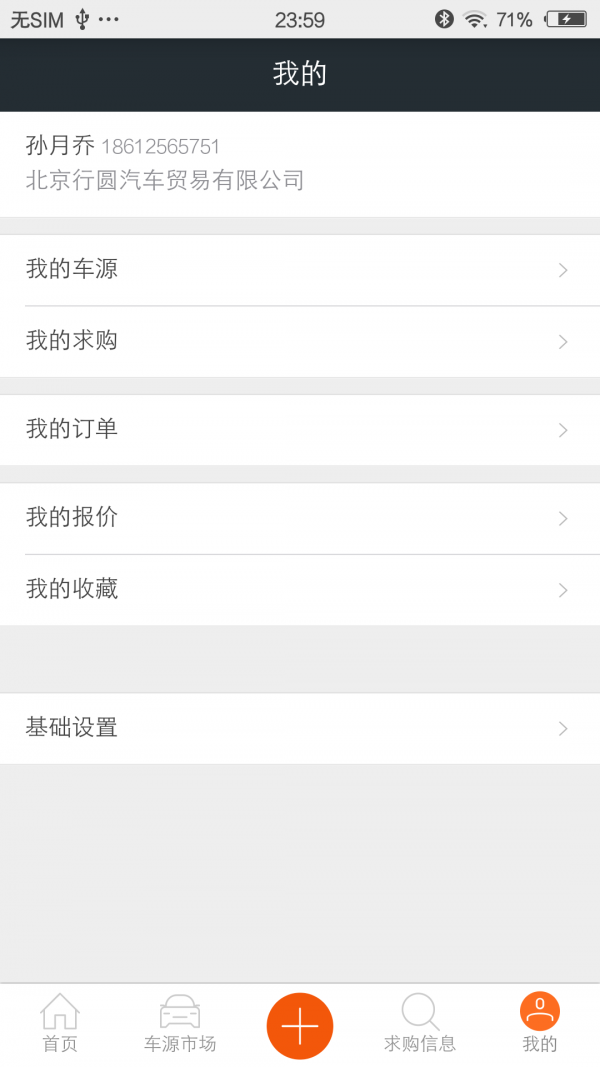Select the 我的 tab in bottom bar
Screen dimensions: 600x1067
coord(540,1024)
